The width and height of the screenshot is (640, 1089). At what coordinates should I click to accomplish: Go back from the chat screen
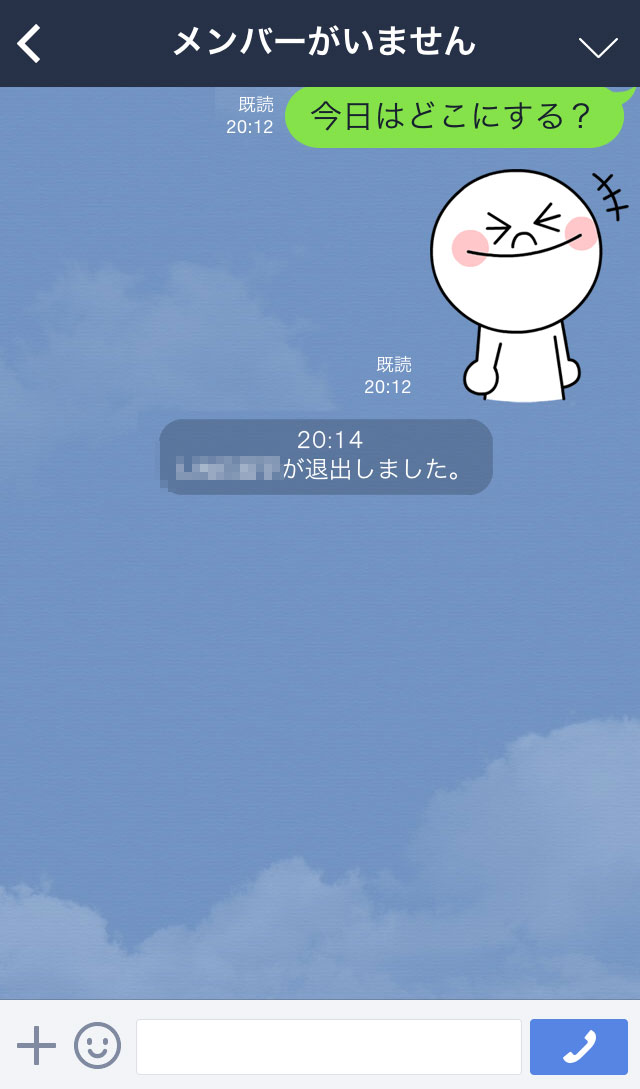click(x=30, y=44)
